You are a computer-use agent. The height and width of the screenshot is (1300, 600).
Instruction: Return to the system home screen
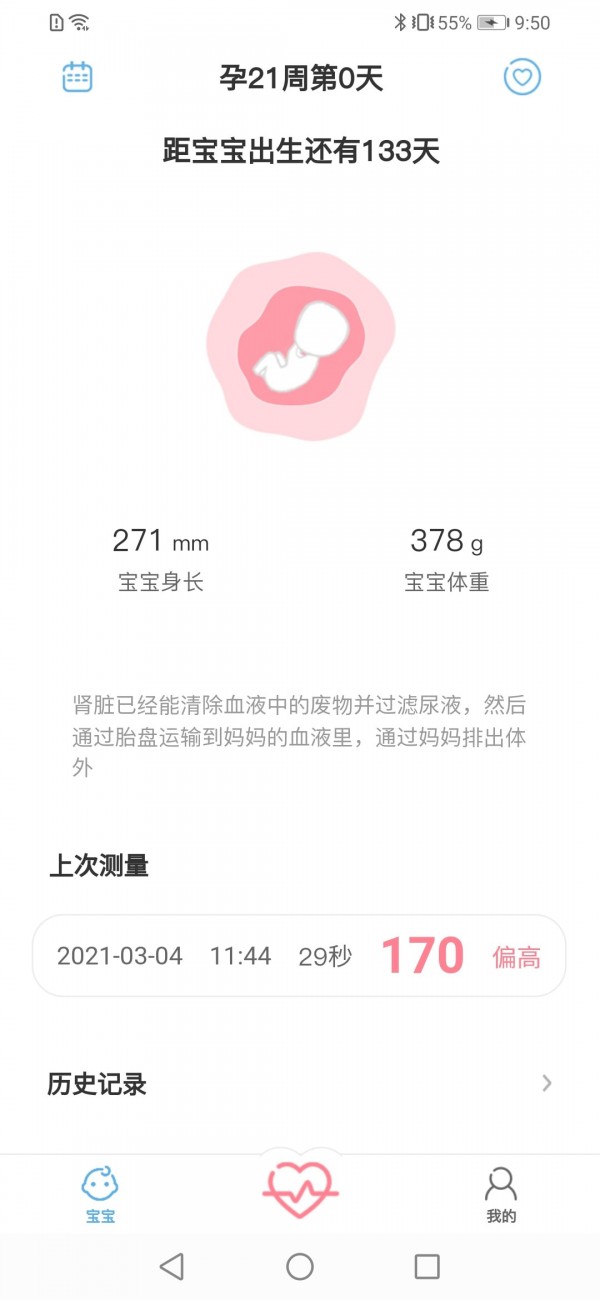coord(300,1267)
